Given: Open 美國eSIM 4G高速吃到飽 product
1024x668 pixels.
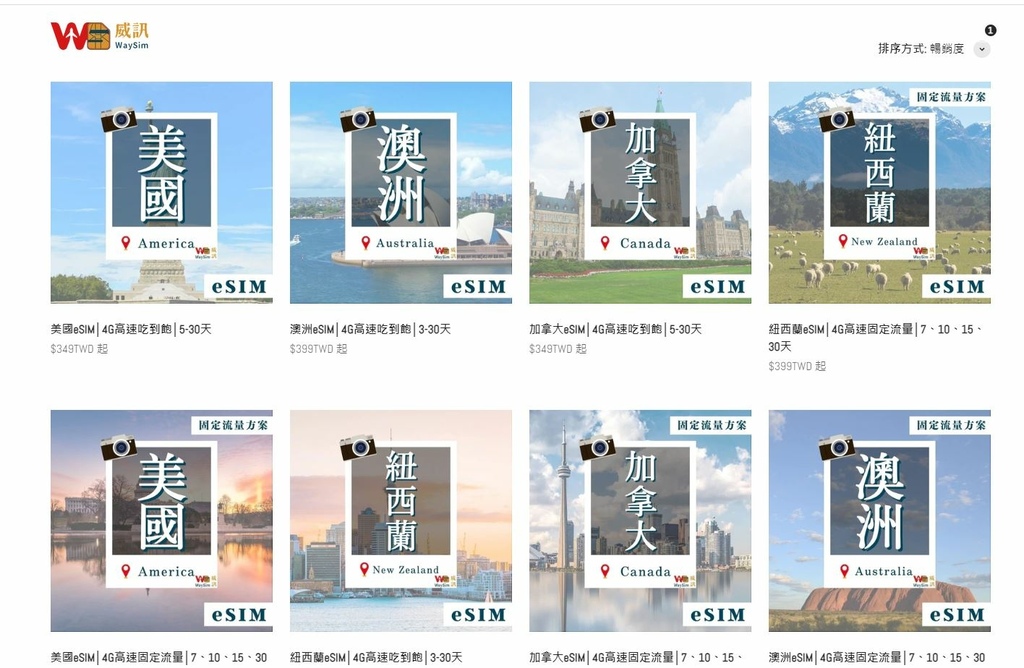Looking at the screenshot, I should point(161,192).
